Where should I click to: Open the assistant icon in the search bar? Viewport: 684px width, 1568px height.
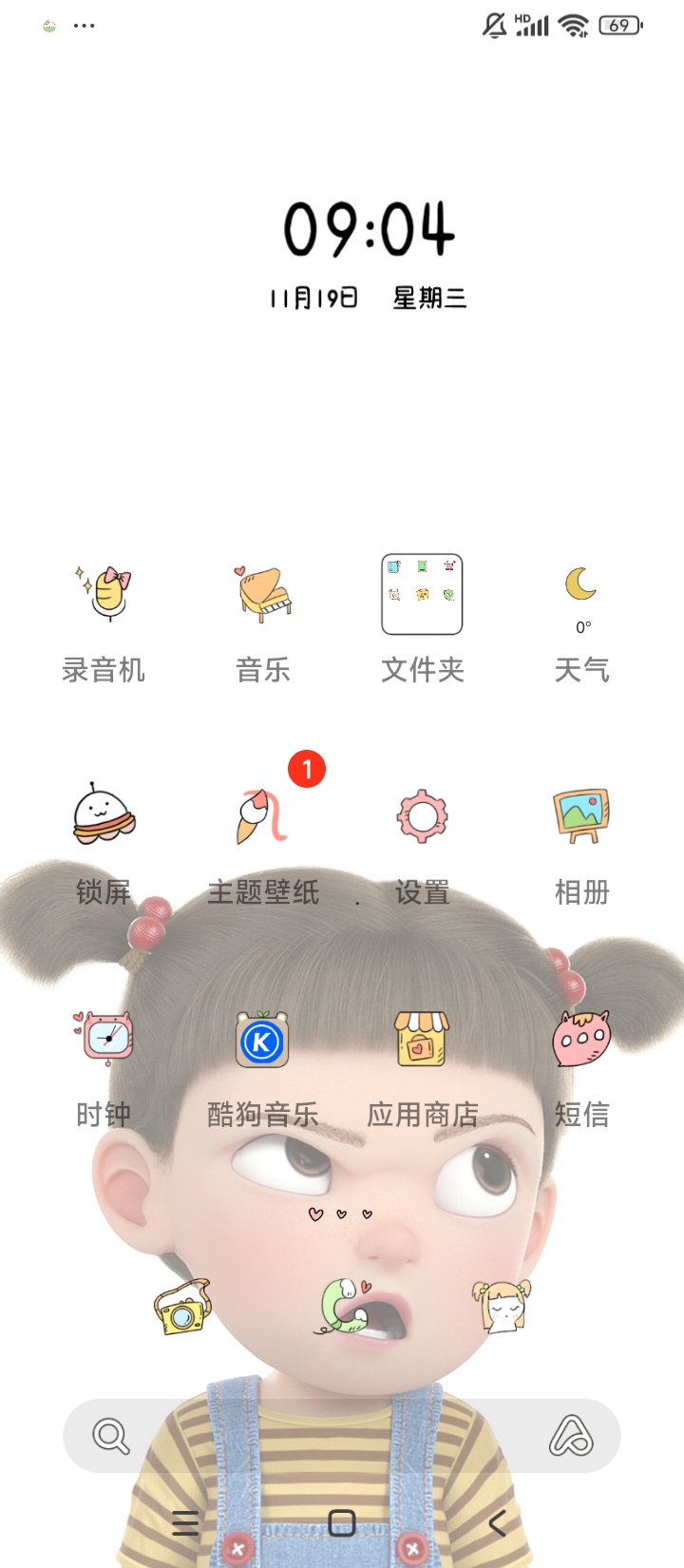571,1436
